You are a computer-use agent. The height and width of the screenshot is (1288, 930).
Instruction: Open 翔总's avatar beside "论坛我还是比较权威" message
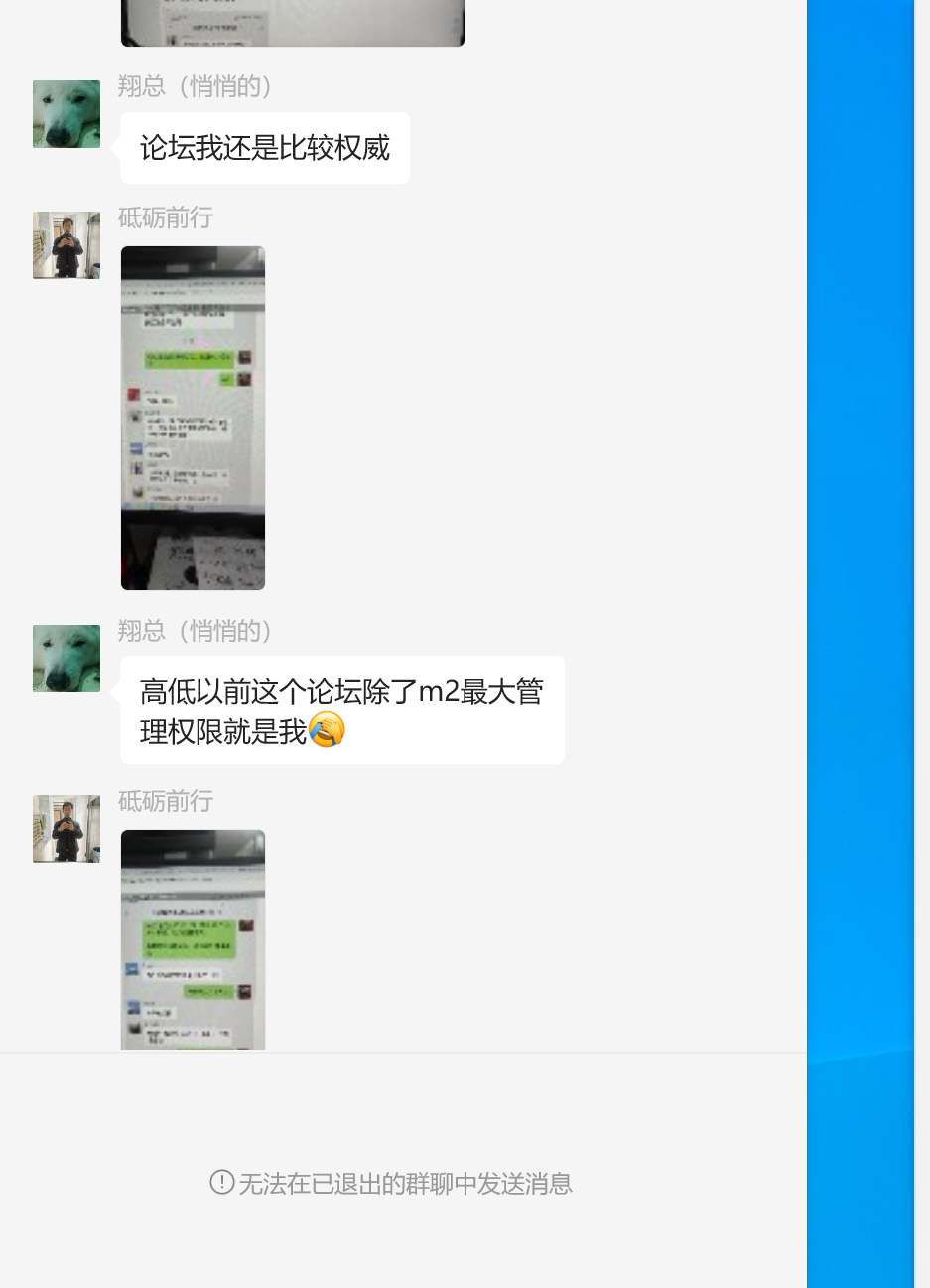click(66, 114)
